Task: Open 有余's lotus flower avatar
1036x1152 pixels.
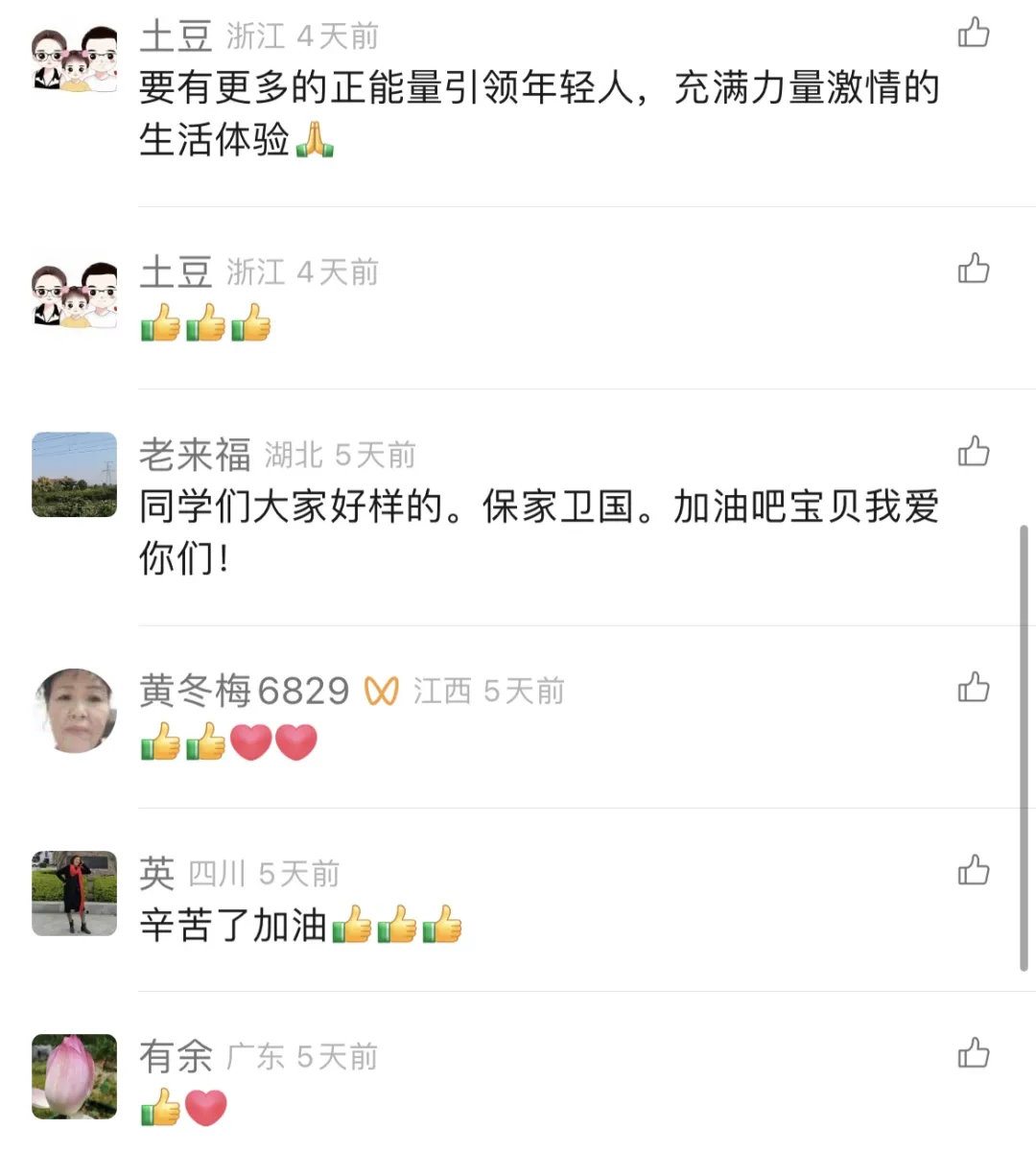Action: pyautogui.click(x=75, y=1076)
